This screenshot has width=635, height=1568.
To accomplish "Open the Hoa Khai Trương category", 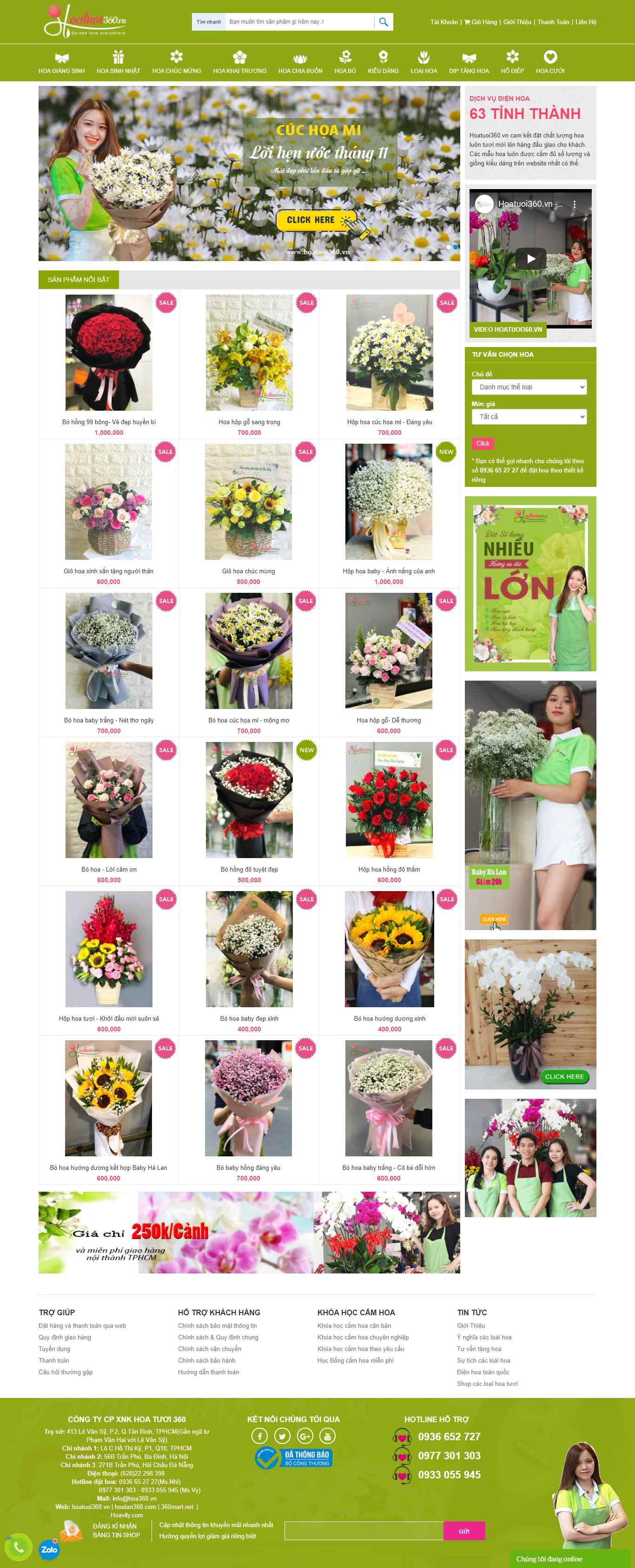I will (239, 63).
